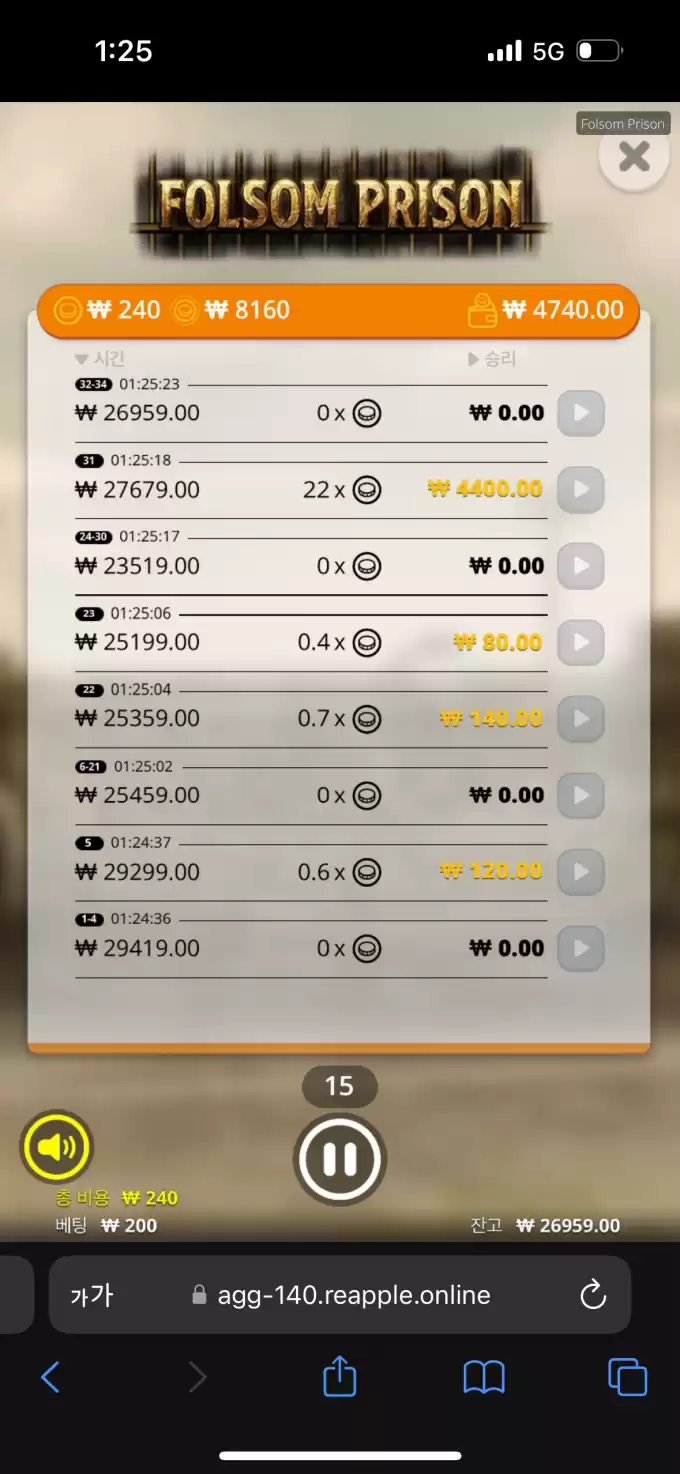
Task: Reload the agg-140.reapple.online page
Action: (593, 1295)
